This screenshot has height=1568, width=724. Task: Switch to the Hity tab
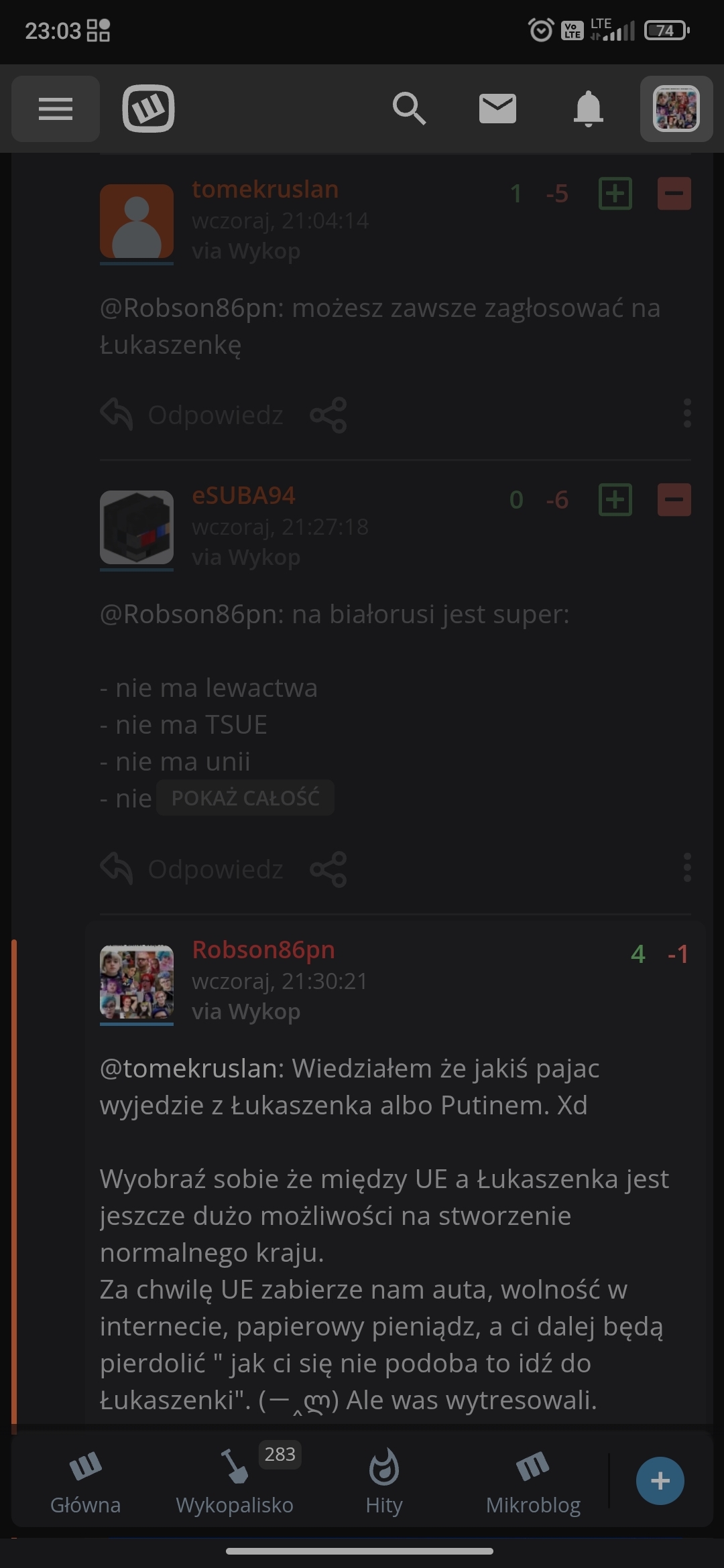point(384,1480)
